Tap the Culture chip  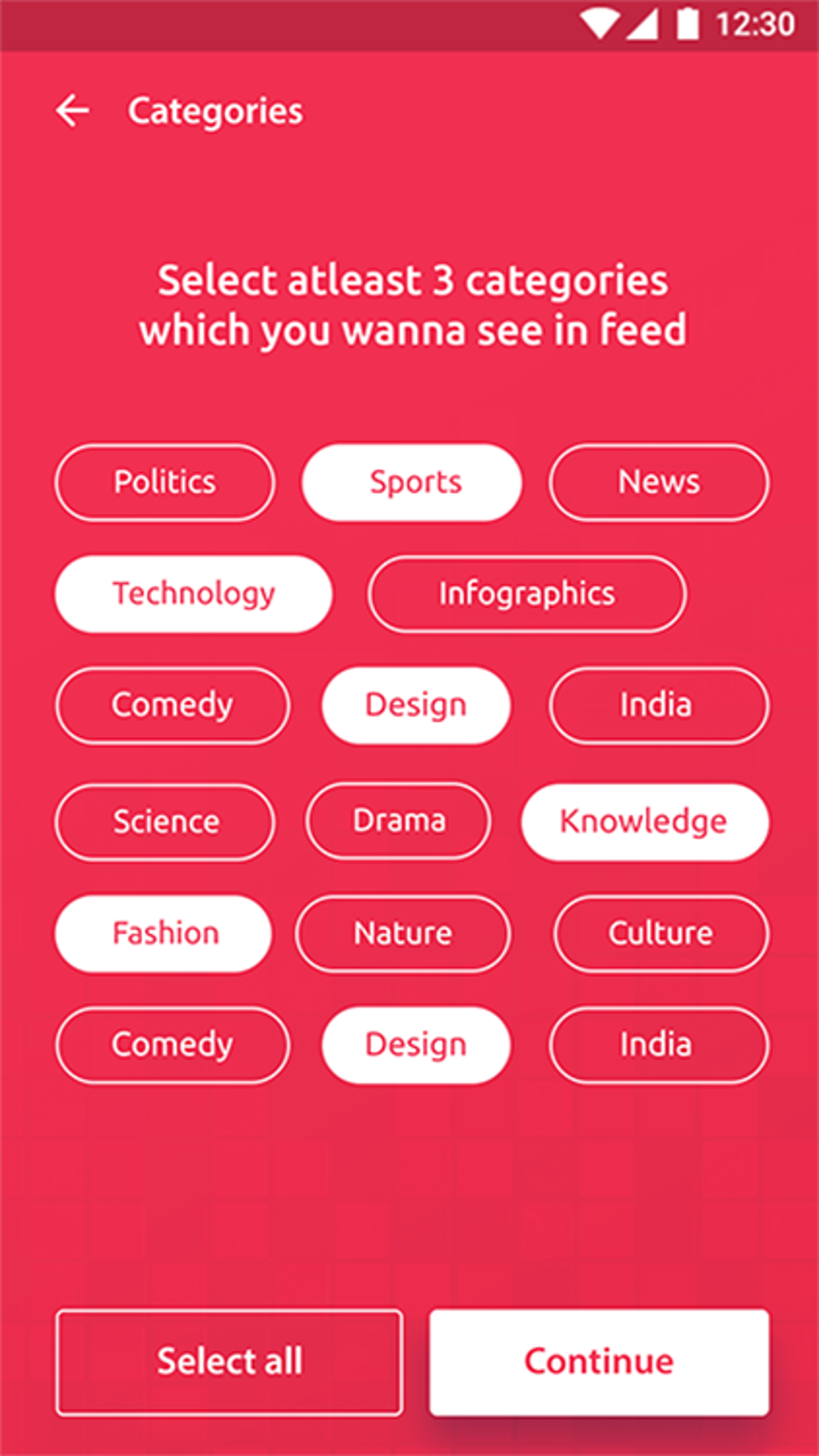point(661,934)
